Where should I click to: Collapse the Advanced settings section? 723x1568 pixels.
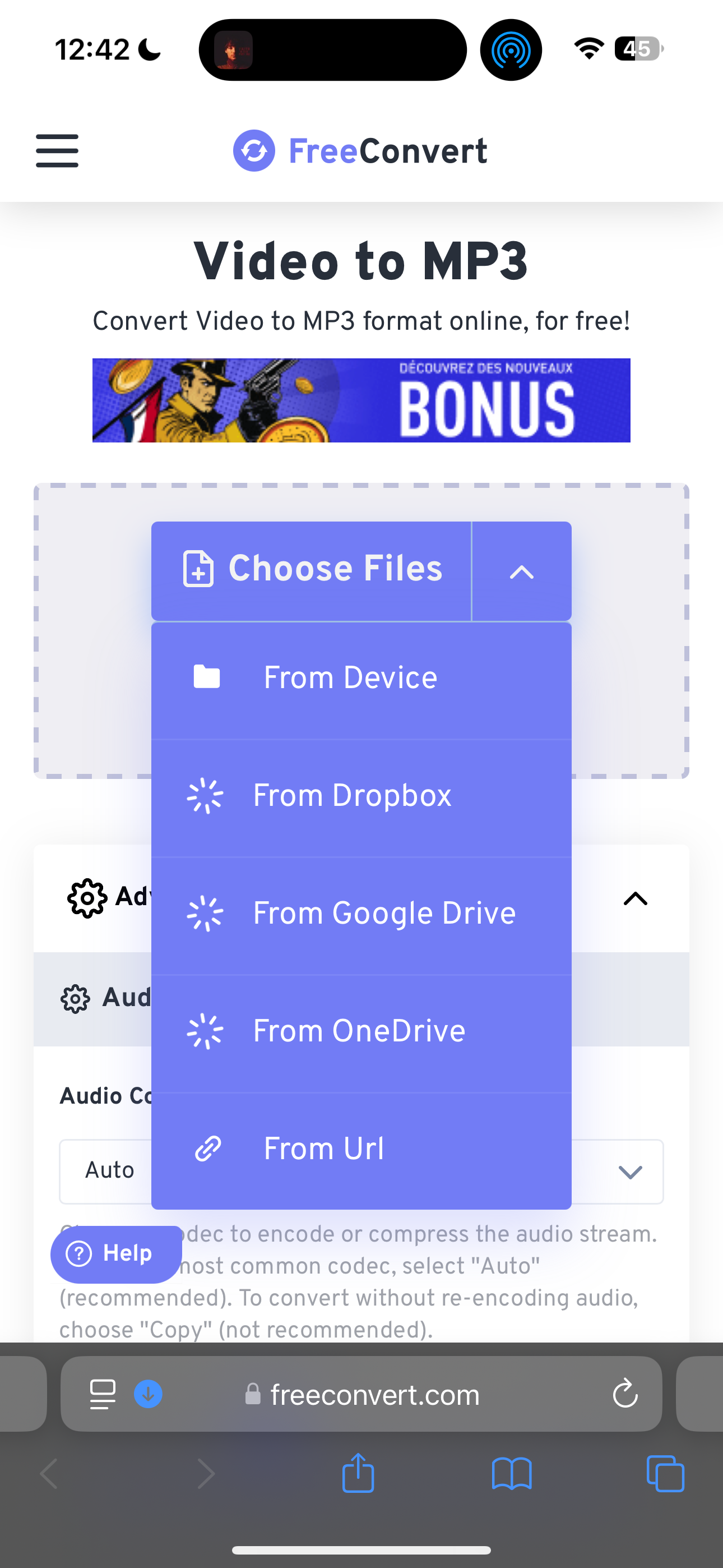coord(635,898)
